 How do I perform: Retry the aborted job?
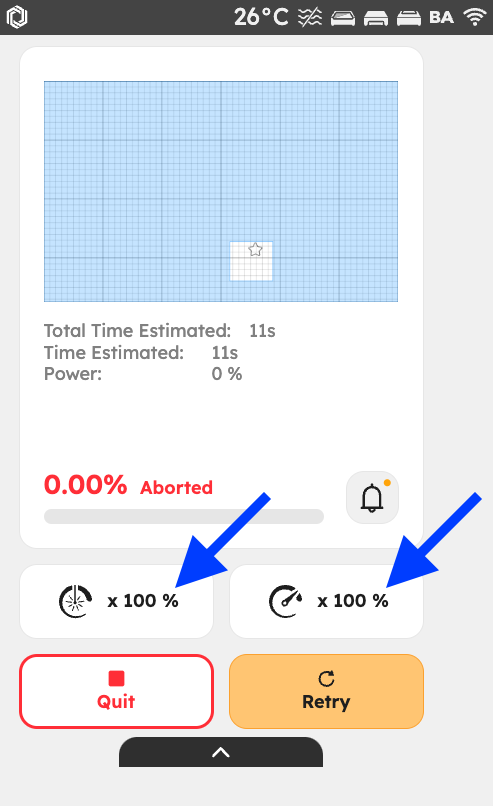(326, 691)
